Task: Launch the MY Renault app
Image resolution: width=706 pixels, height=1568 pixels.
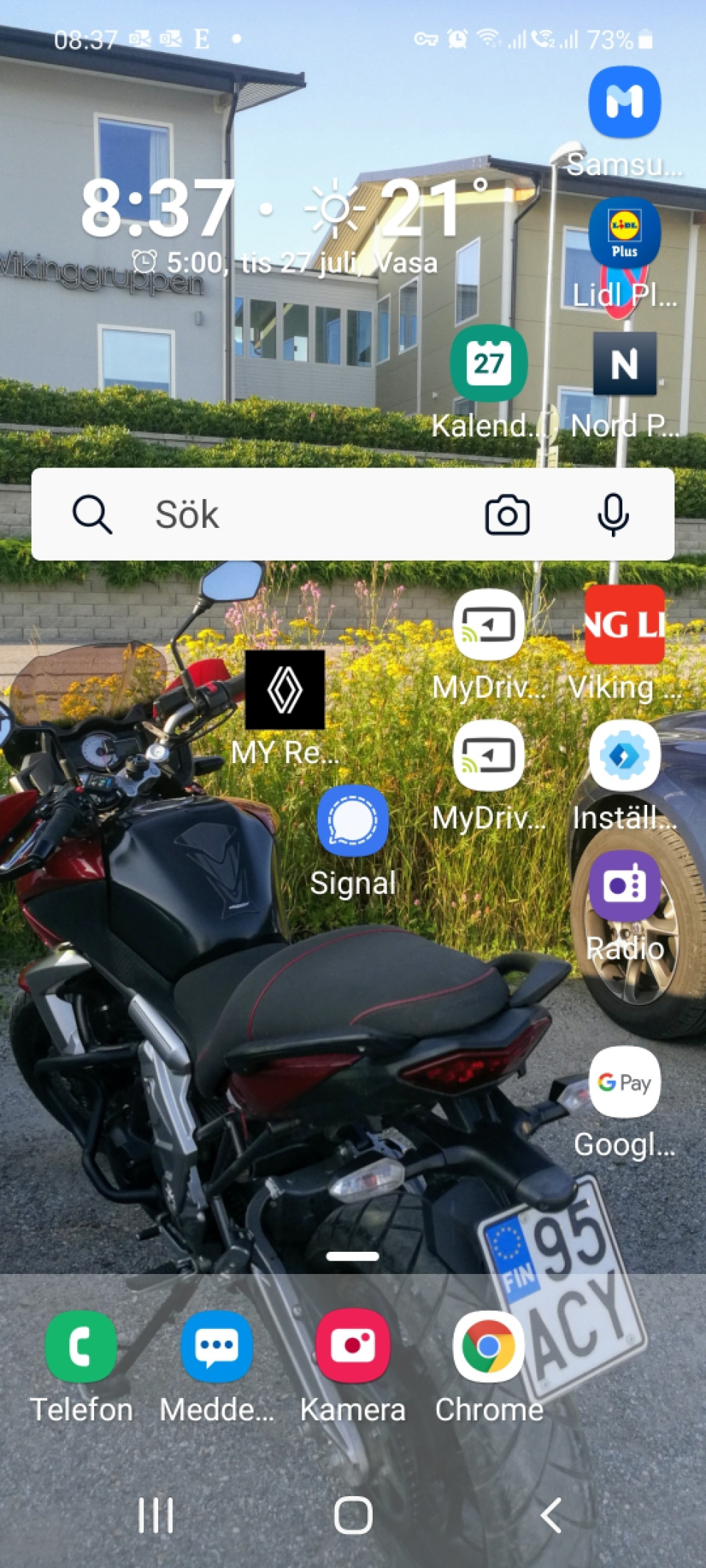Action: (285, 690)
